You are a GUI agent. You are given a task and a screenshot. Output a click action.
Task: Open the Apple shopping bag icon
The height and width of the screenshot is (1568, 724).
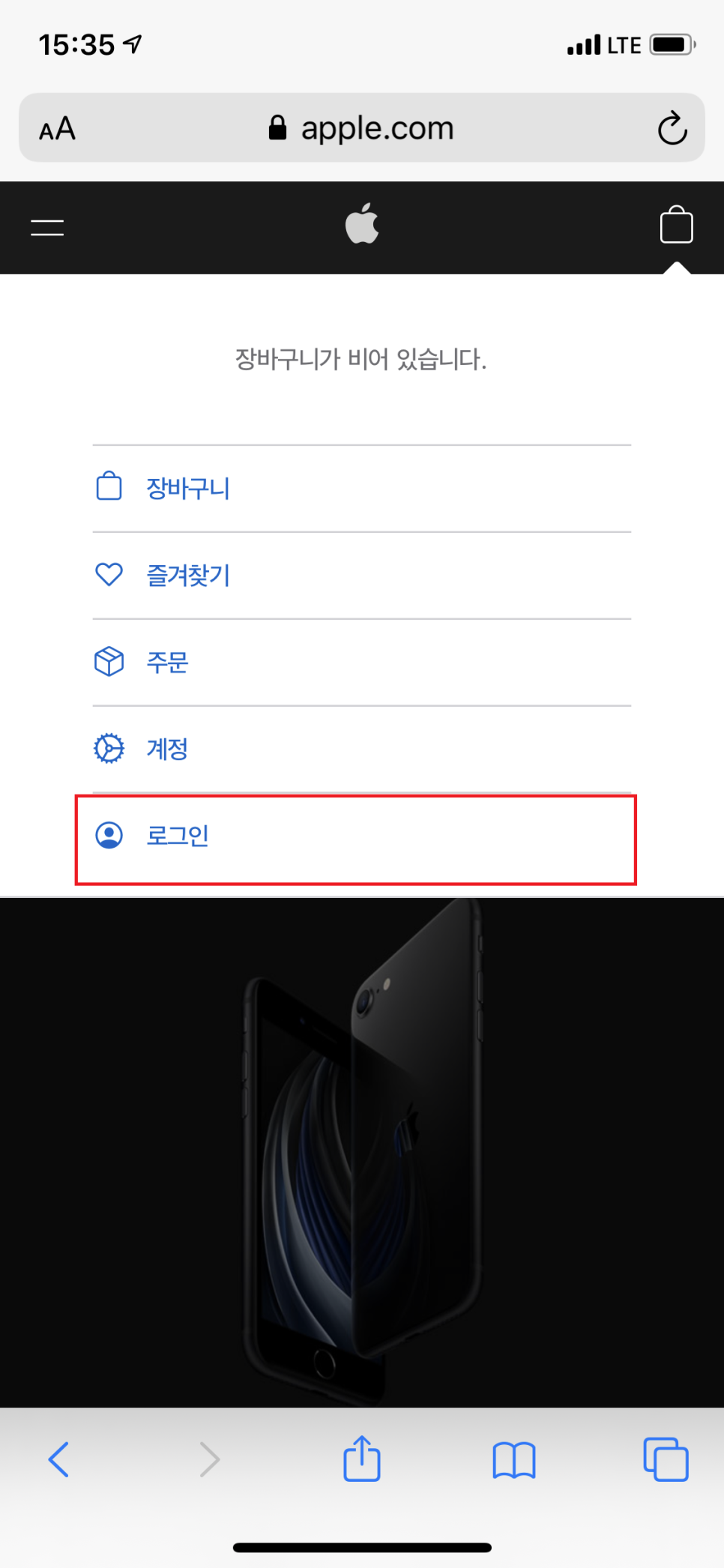tap(677, 226)
